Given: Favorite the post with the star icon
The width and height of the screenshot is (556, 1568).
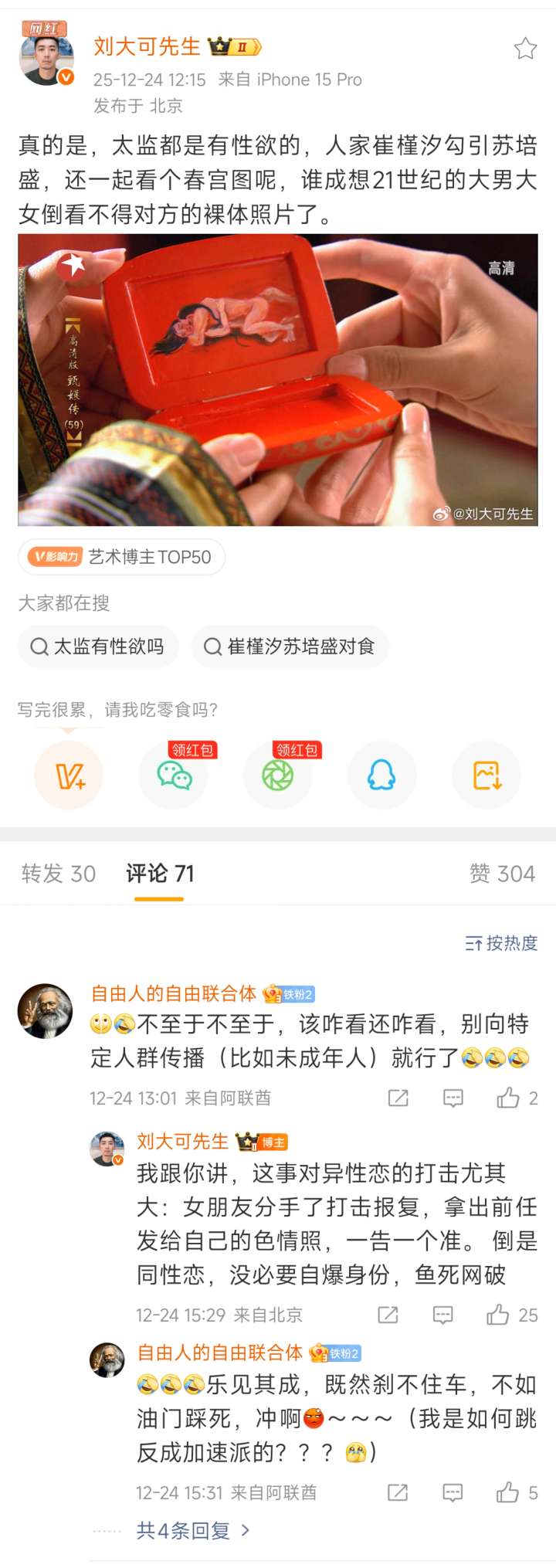Looking at the screenshot, I should tap(525, 49).
